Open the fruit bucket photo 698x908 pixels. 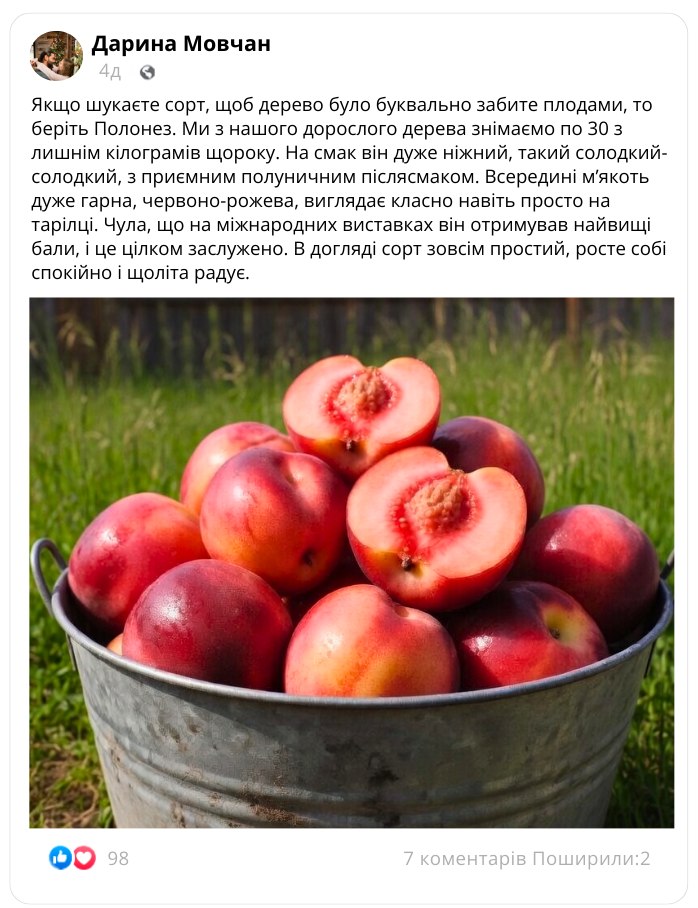351,563
